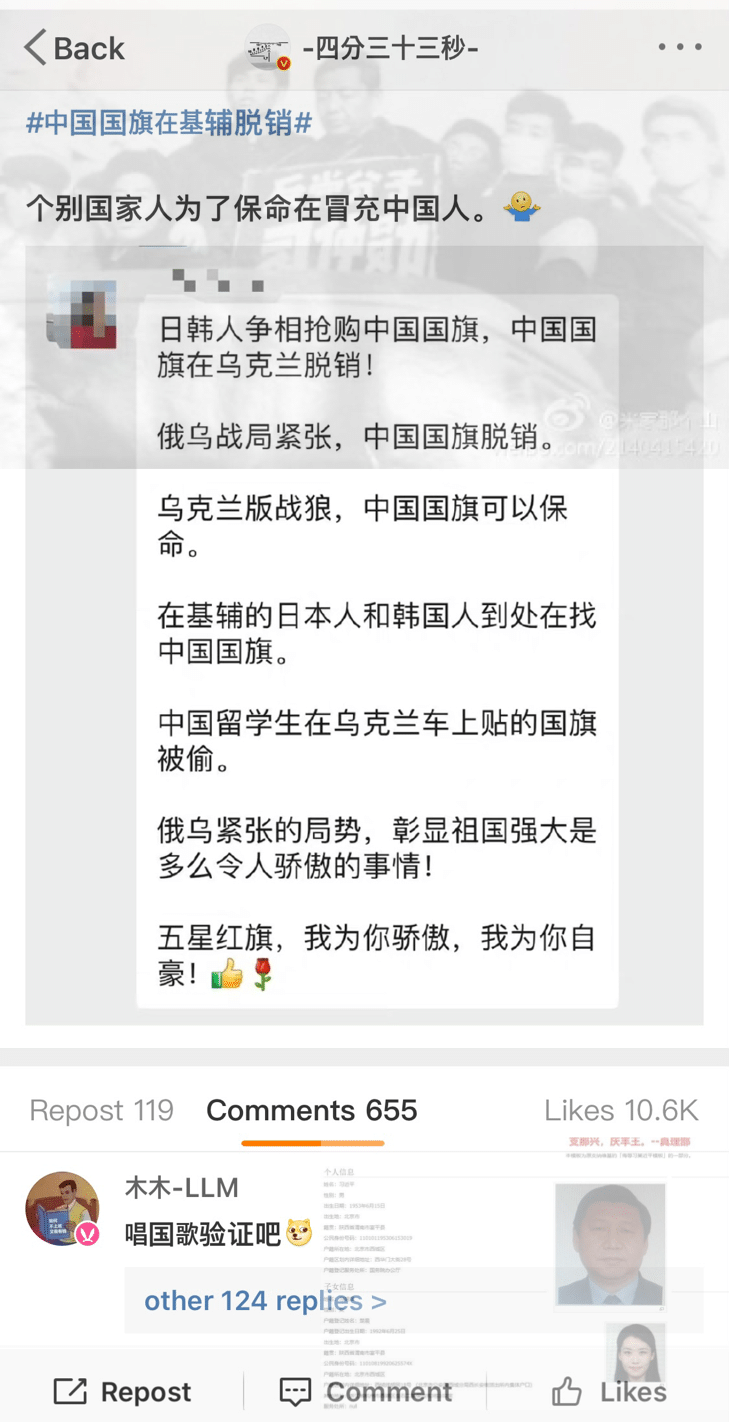Open 木木-LLM's profile avatar
The image size is (729, 1422).
click(x=62, y=1209)
